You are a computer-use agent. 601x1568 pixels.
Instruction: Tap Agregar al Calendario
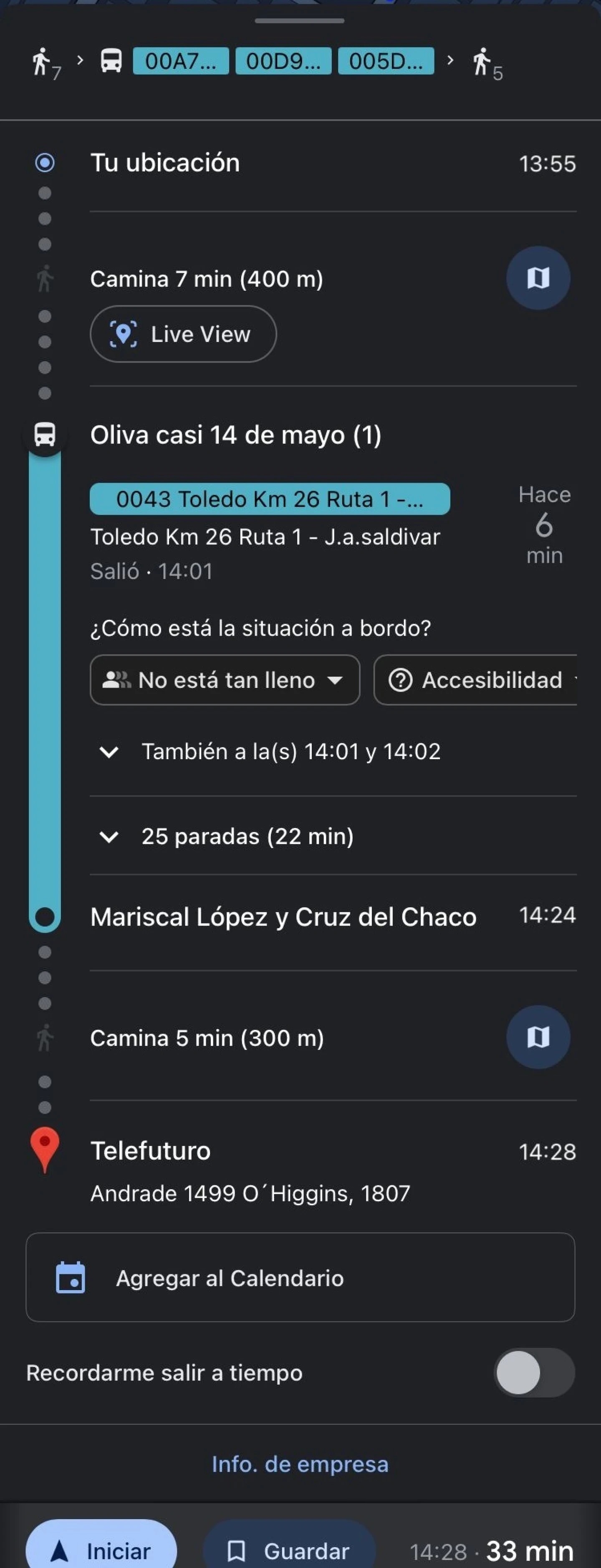(300, 1278)
